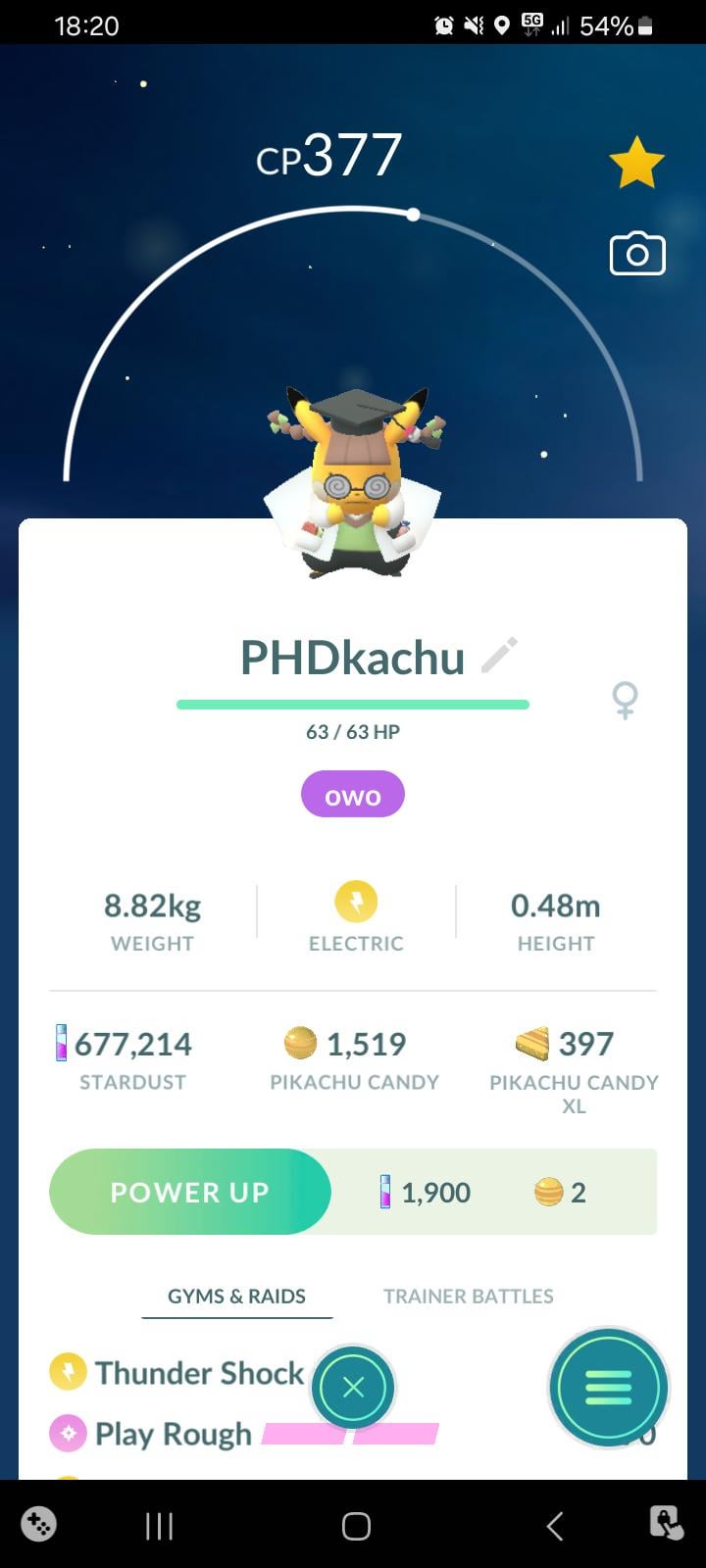The height and width of the screenshot is (1568, 706).
Task: Open the AR camera snapshot icon
Action: [x=637, y=255]
